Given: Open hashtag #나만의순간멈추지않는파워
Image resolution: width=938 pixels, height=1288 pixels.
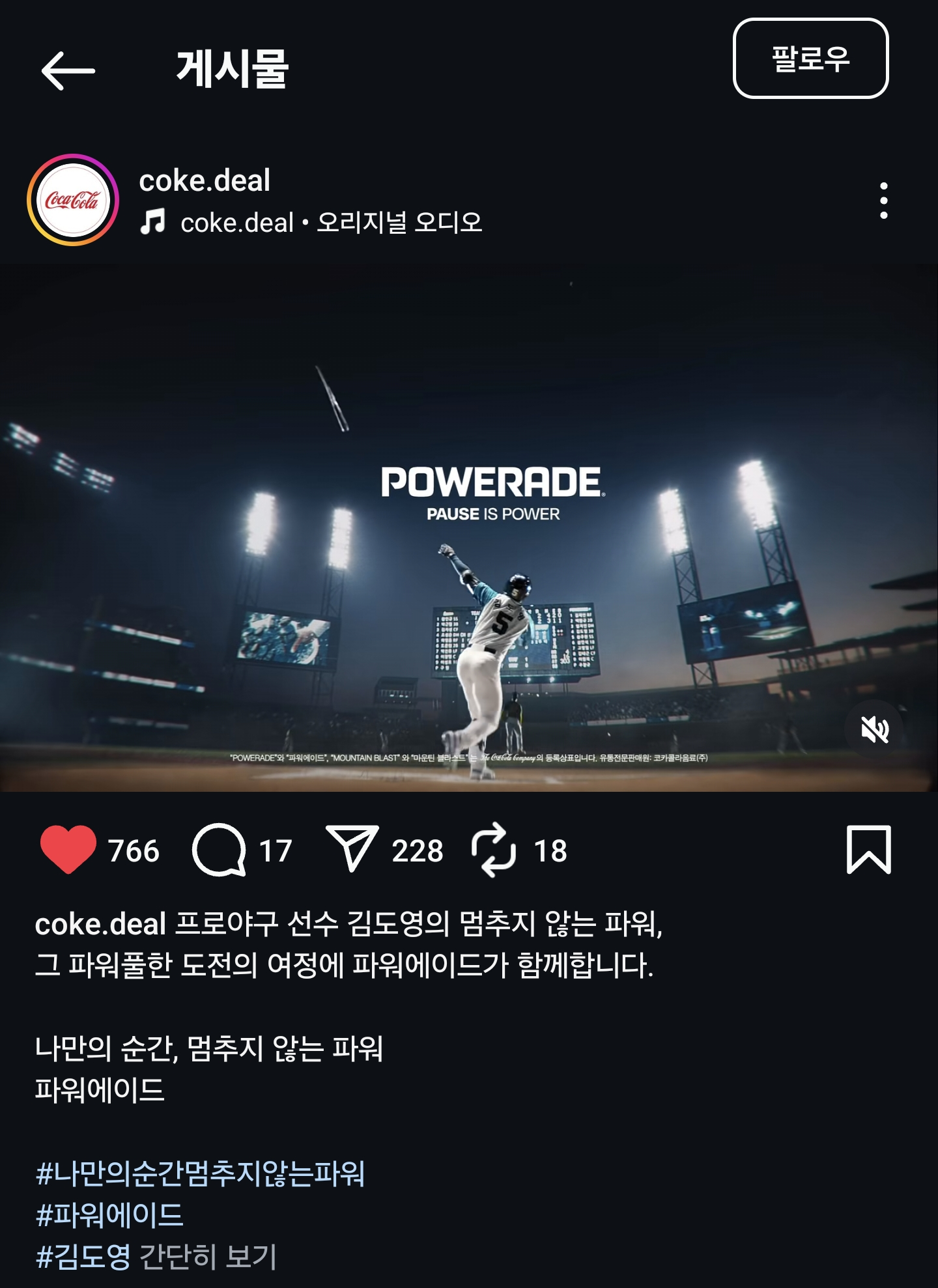Looking at the screenshot, I should click(x=200, y=1173).
